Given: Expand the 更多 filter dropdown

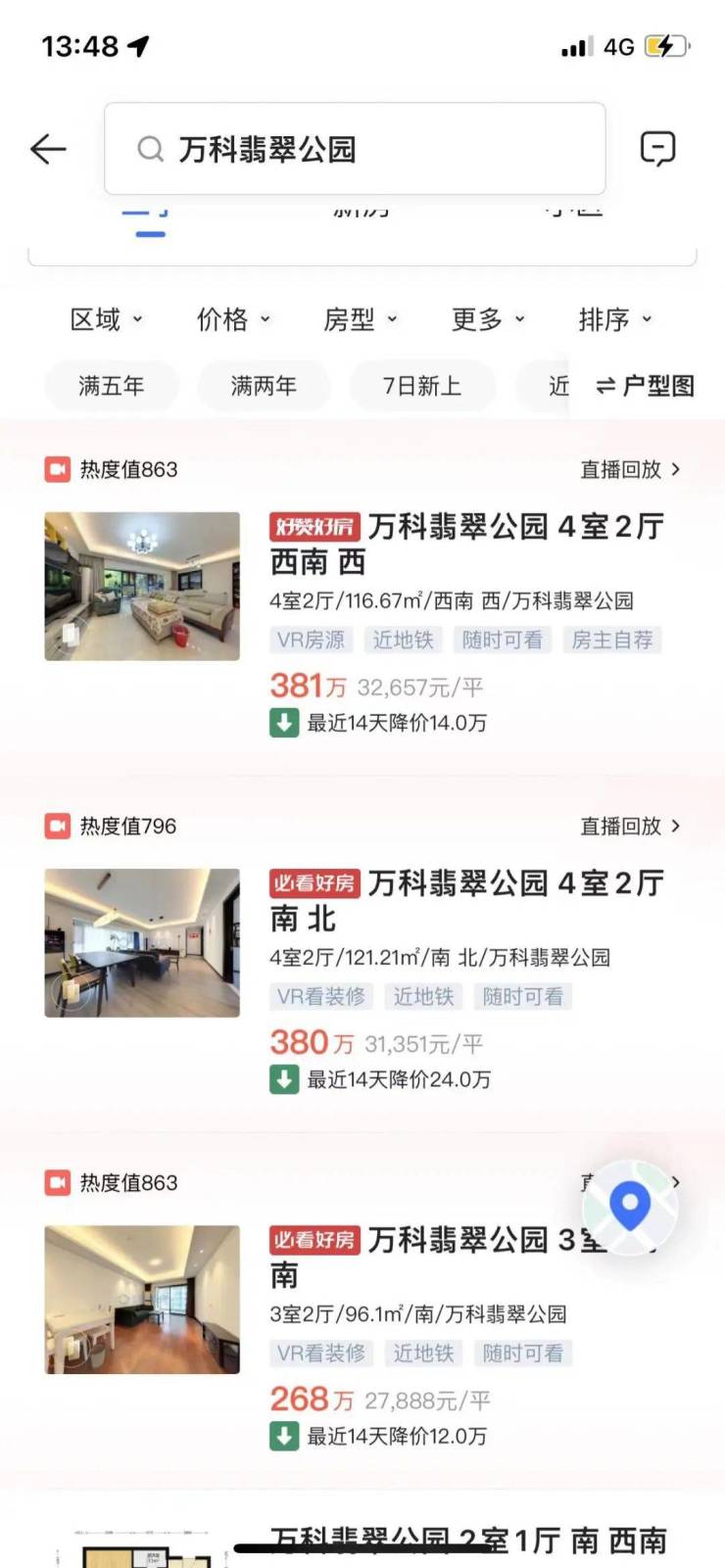Looking at the screenshot, I should pos(487,319).
